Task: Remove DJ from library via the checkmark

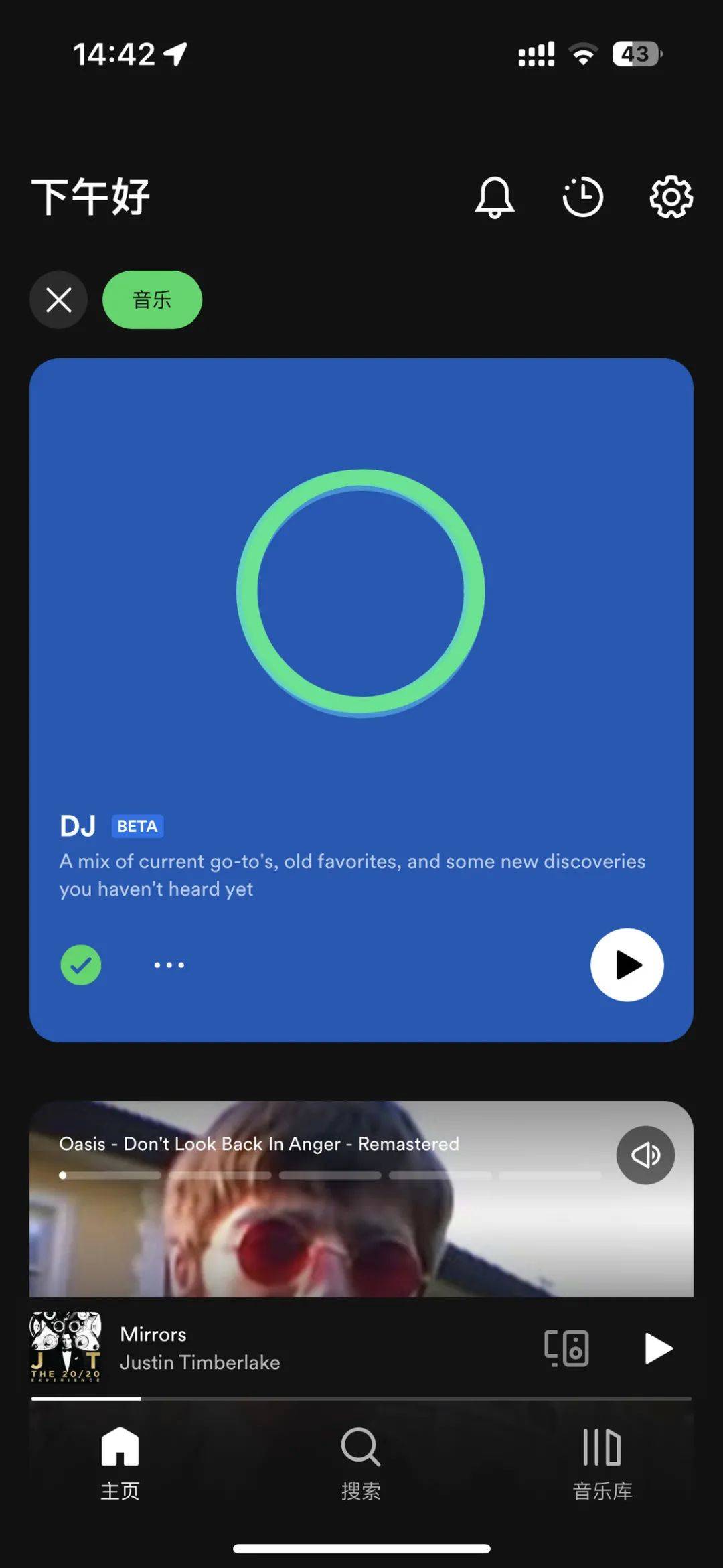Action: [x=81, y=965]
